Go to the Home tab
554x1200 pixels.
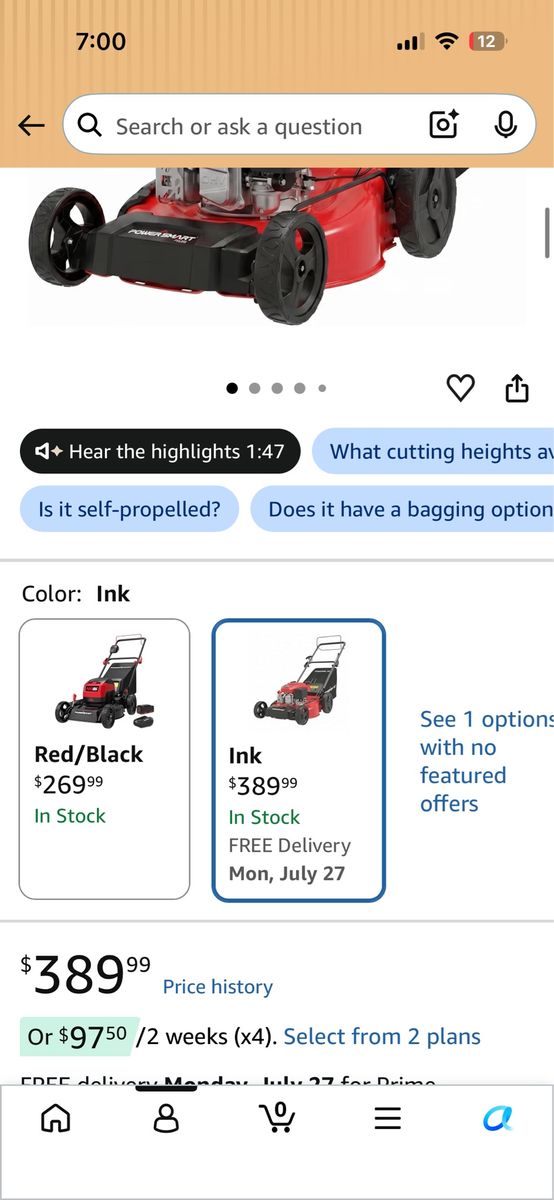coord(56,1117)
